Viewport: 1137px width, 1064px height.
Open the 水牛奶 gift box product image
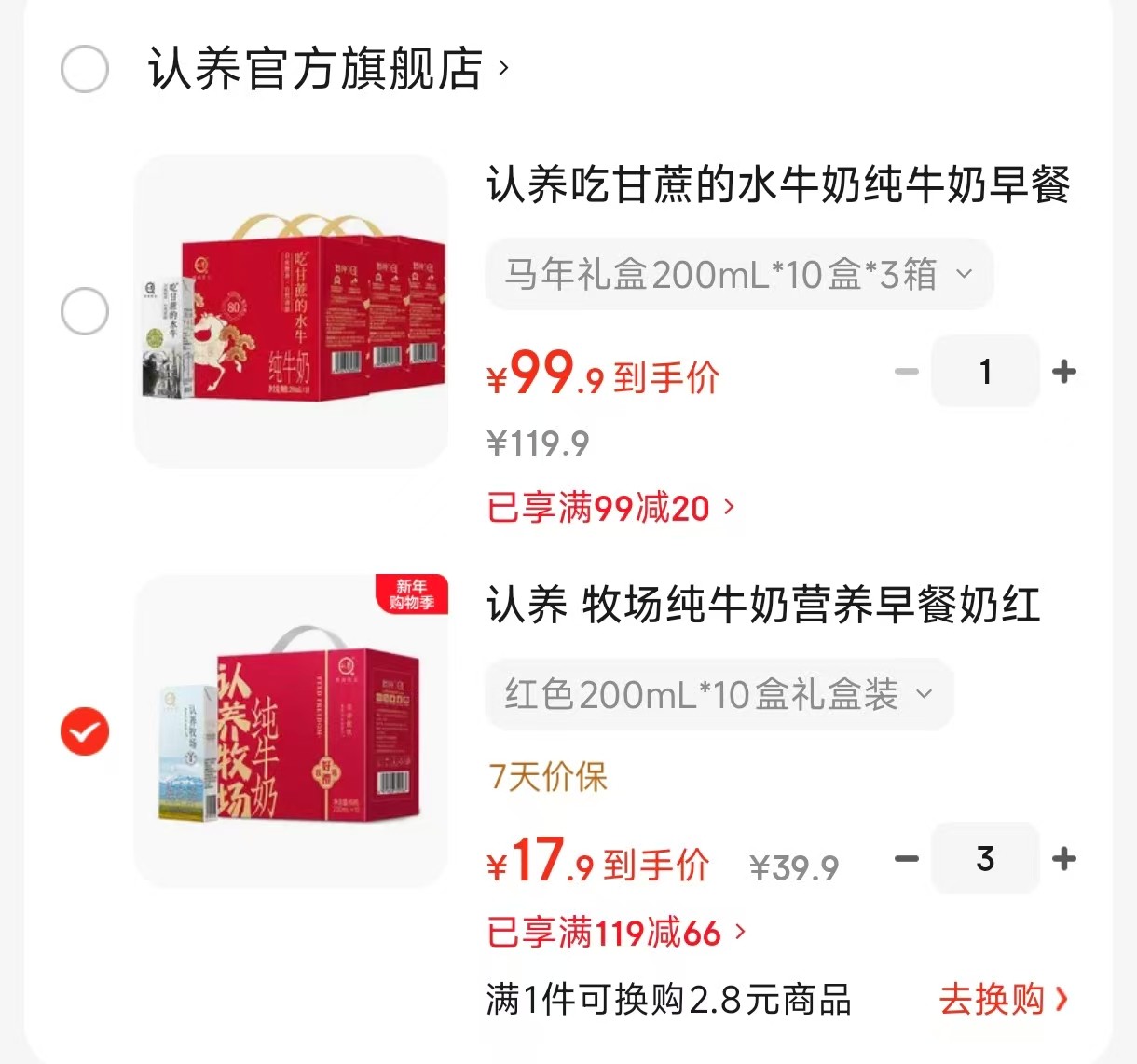(x=291, y=311)
